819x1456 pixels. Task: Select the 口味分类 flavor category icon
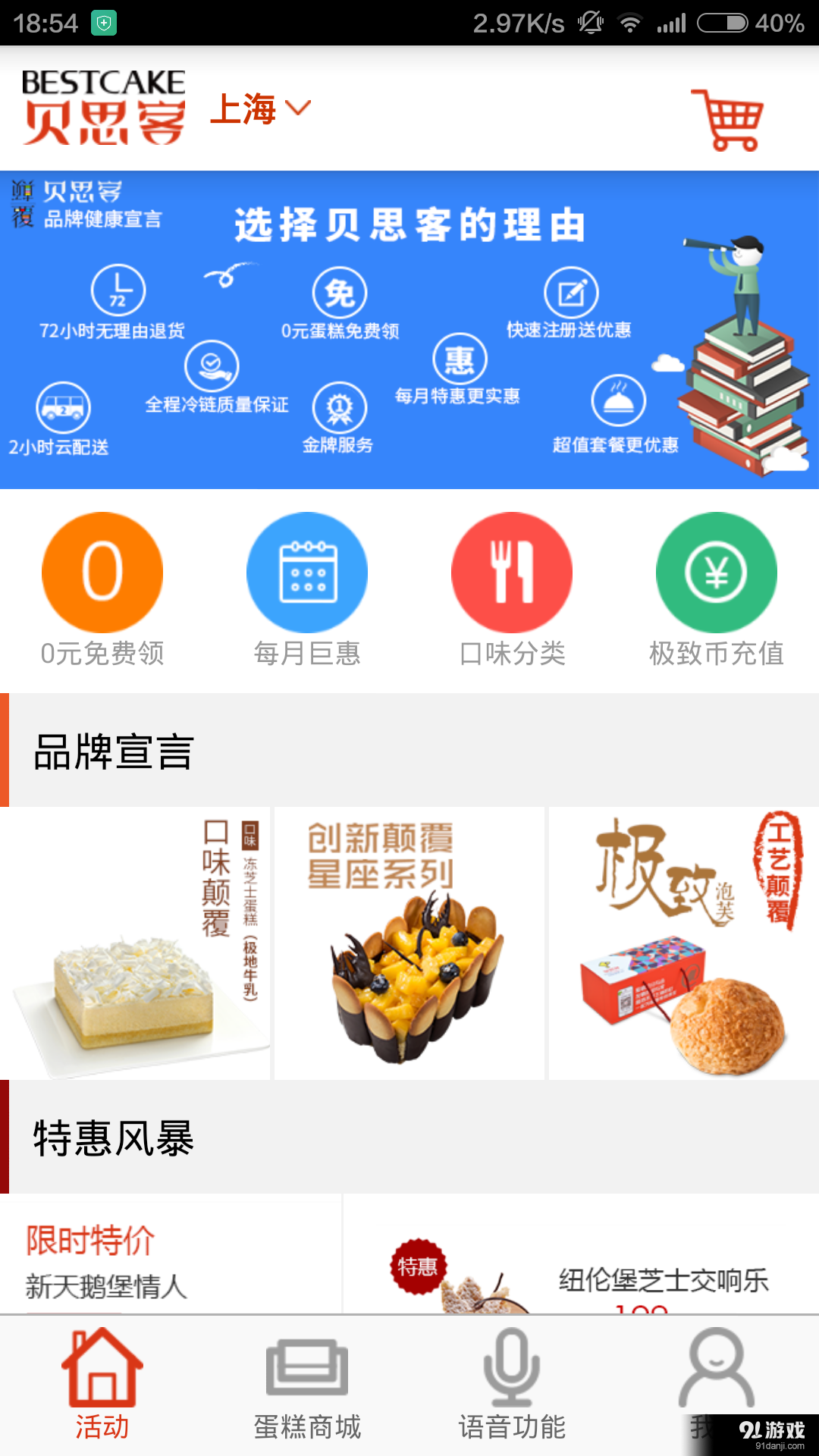512,573
